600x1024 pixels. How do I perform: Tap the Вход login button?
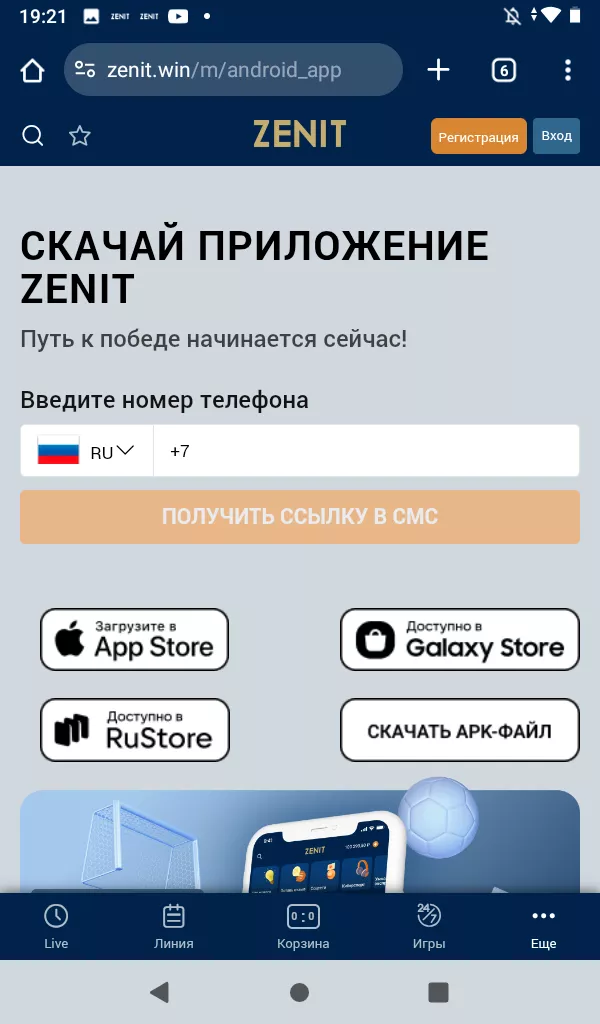pyautogui.click(x=556, y=136)
